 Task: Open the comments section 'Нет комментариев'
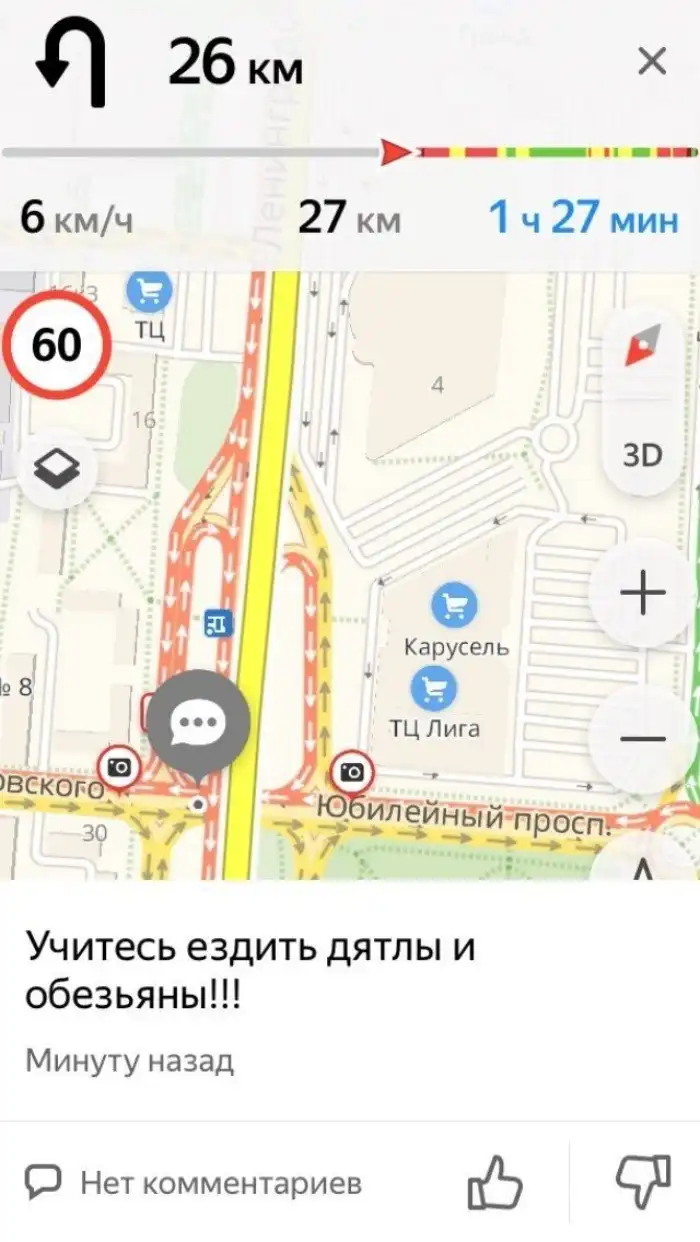193,1185
